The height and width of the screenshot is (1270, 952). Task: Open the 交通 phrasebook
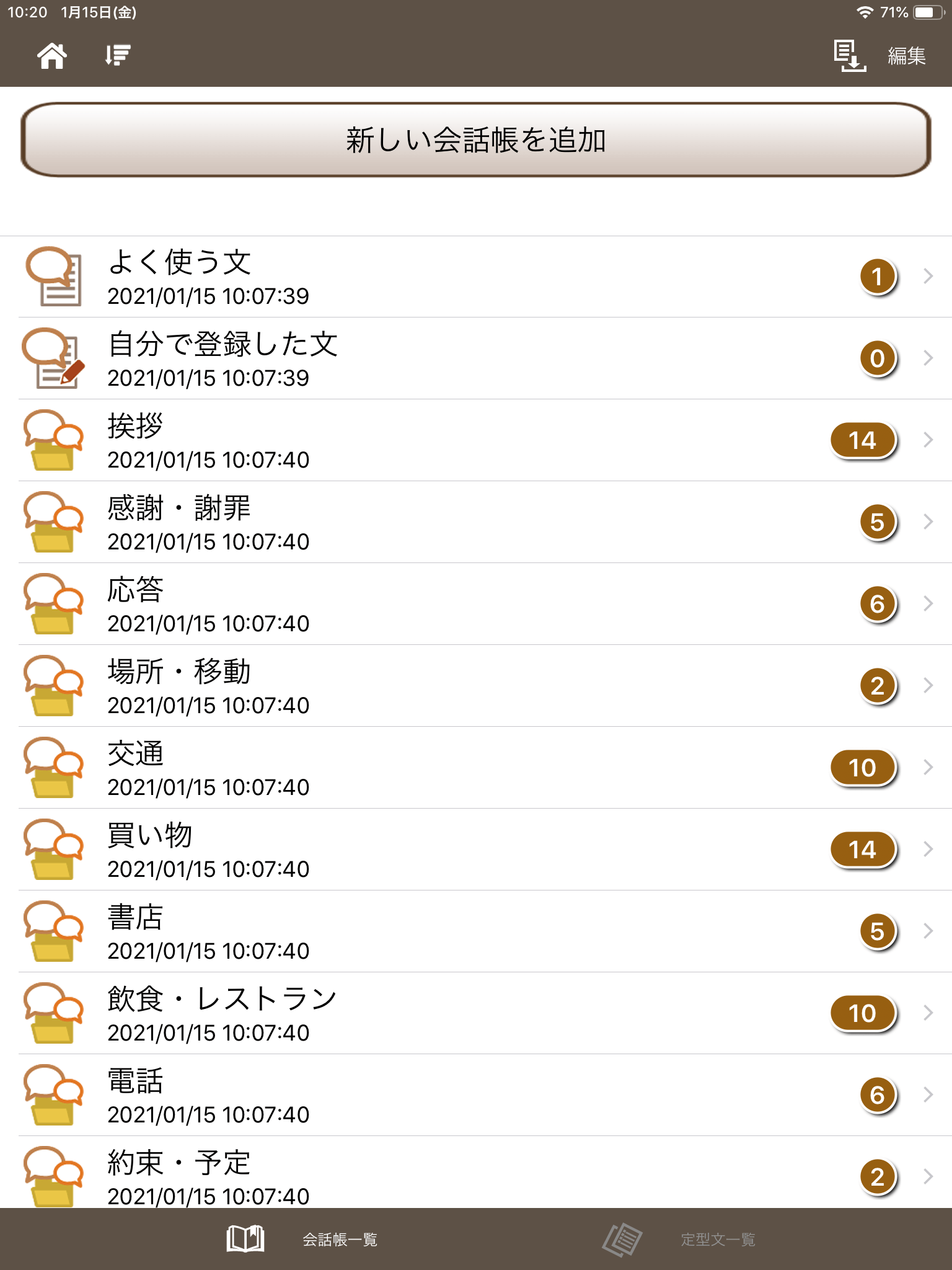click(x=476, y=768)
